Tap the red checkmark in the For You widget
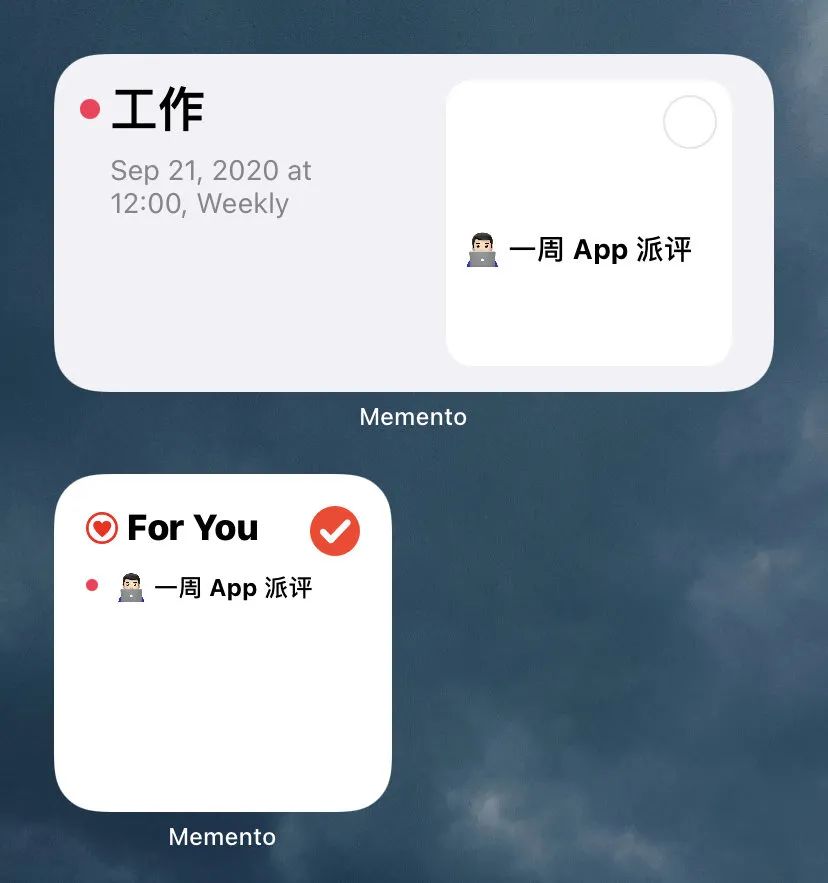This screenshot has height=883, width=828. [x=335, y=531]
